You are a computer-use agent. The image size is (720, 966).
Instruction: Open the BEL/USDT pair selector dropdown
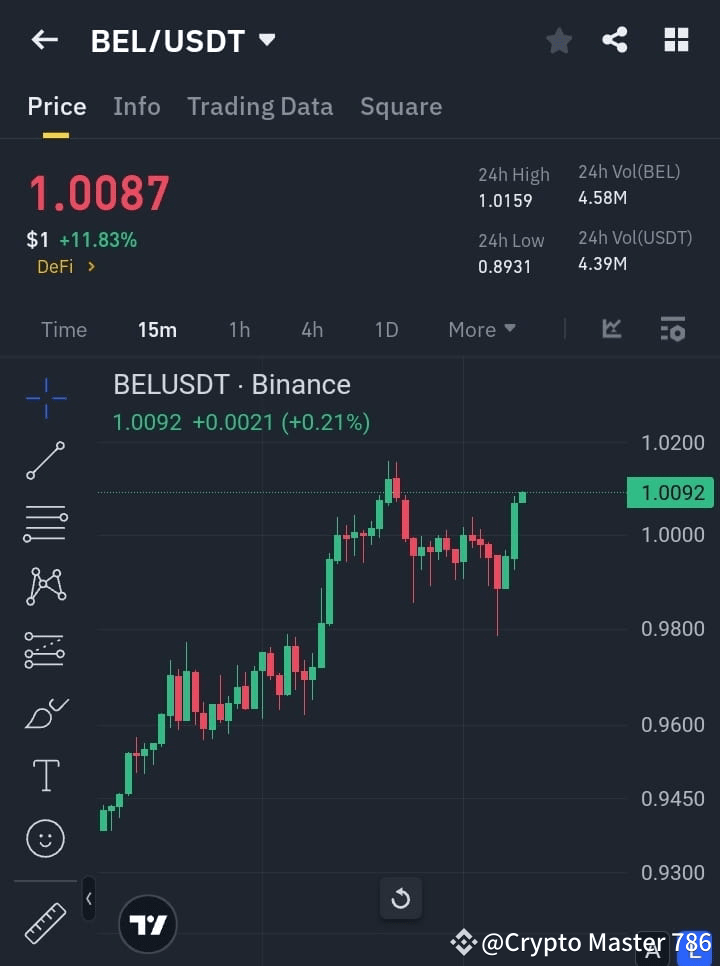pyautogui.click(x=266, y=40)
